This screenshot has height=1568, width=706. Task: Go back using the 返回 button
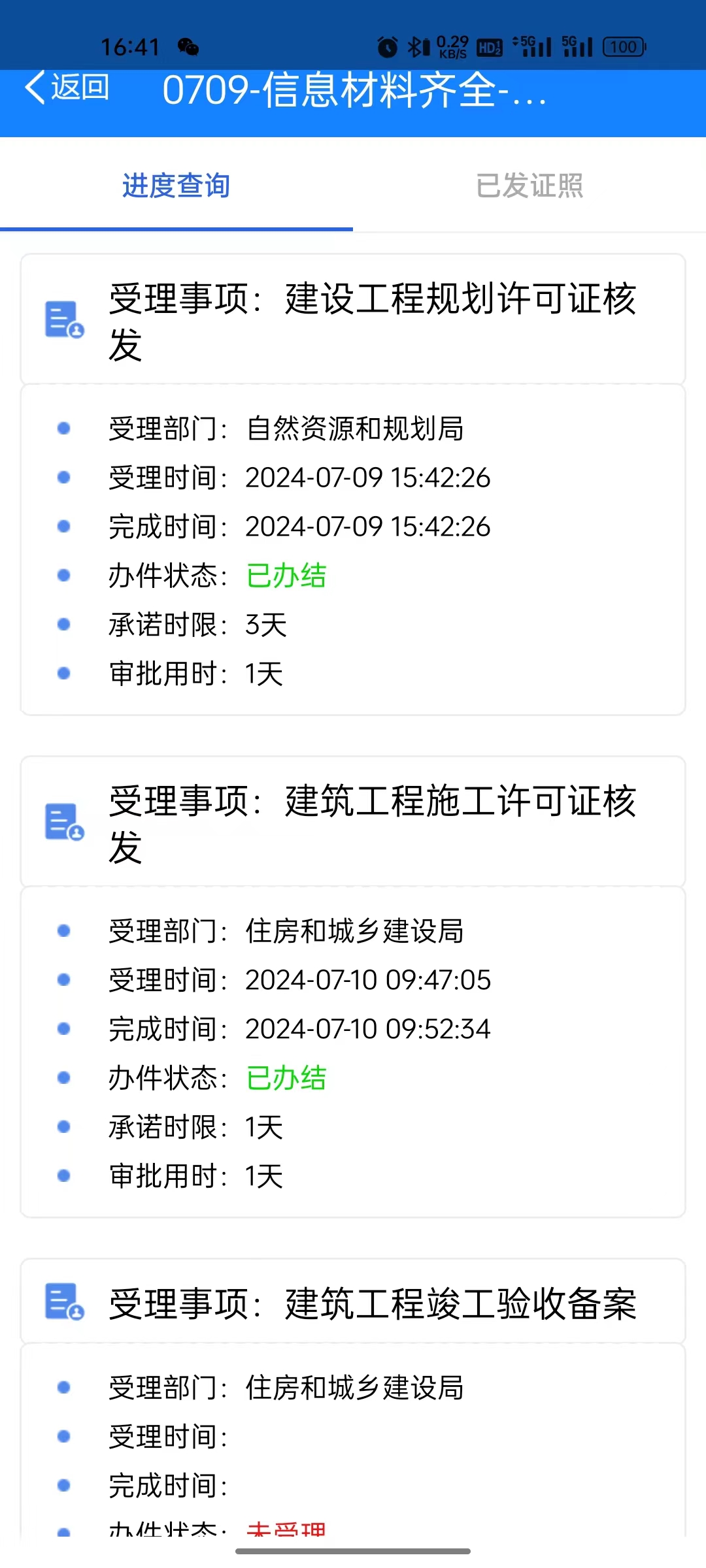coord(67,88)
